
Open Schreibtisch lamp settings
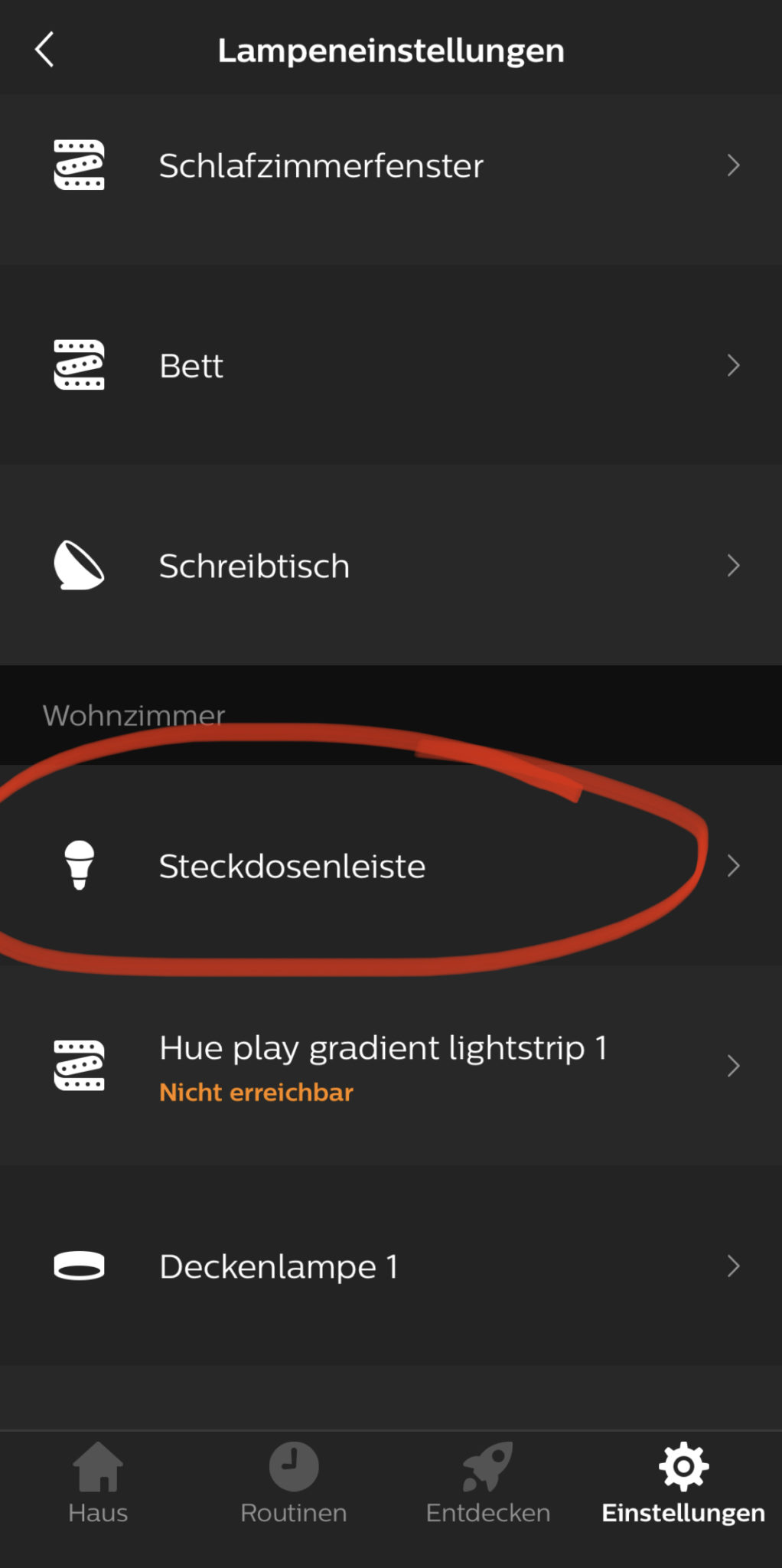390,567
